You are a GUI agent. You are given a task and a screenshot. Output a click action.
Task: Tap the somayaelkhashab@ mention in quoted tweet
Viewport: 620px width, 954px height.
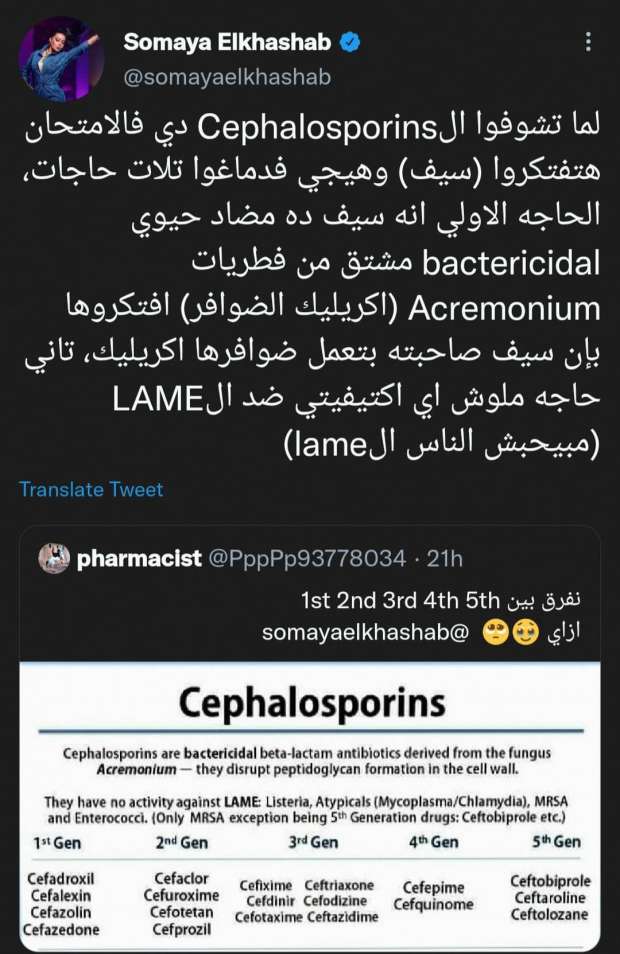point(365,632)
